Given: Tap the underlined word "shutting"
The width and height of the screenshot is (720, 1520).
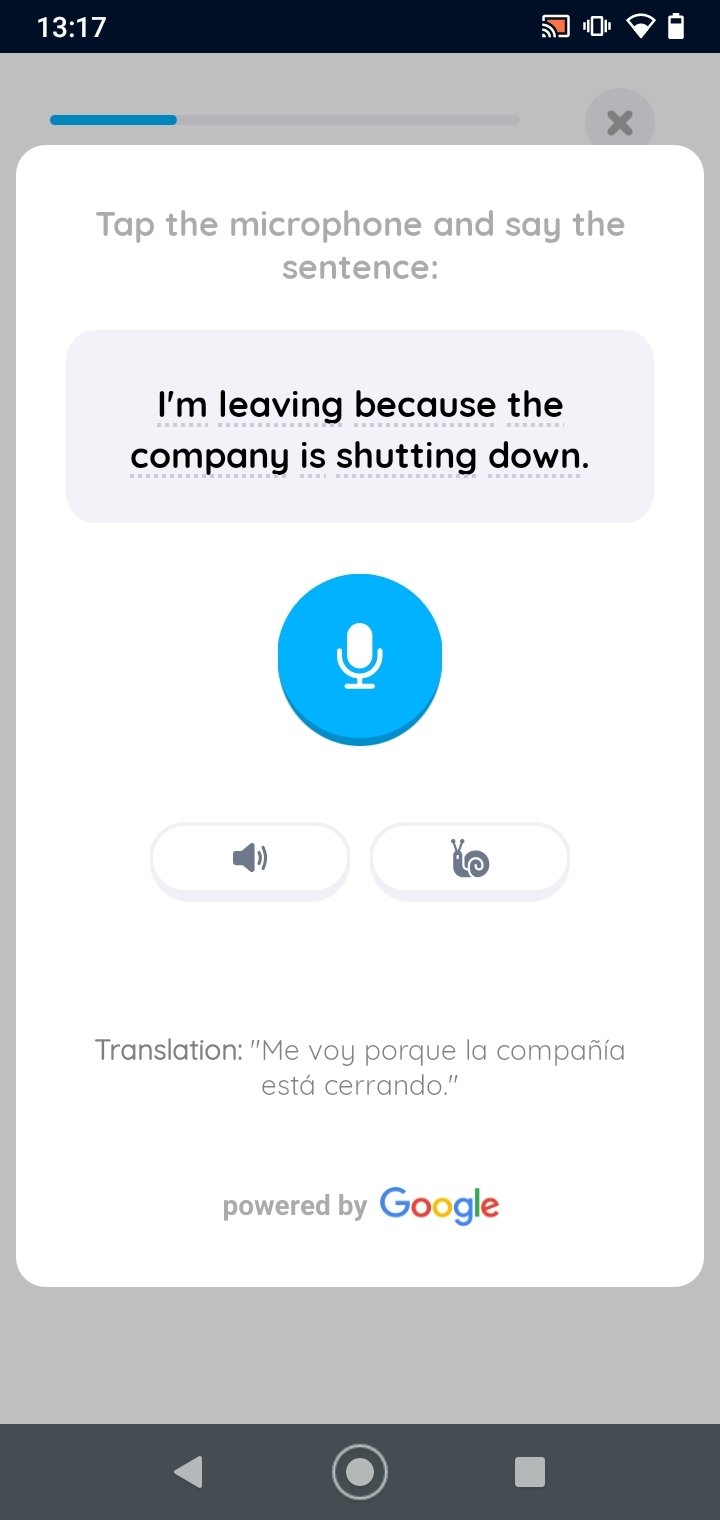Looking at the screenshot, I should [x=407, y=457].
